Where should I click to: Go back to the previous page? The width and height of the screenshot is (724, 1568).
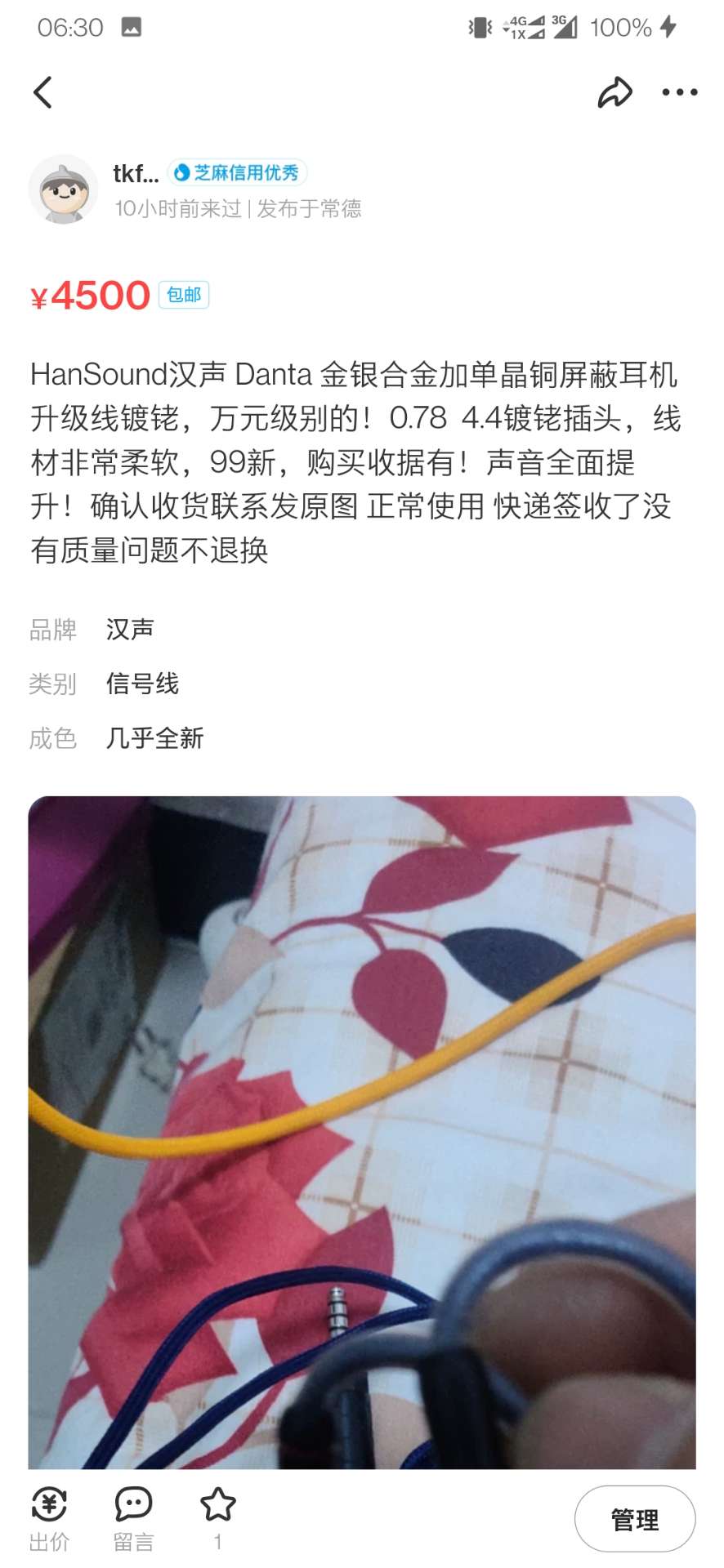tap(43, 92)
